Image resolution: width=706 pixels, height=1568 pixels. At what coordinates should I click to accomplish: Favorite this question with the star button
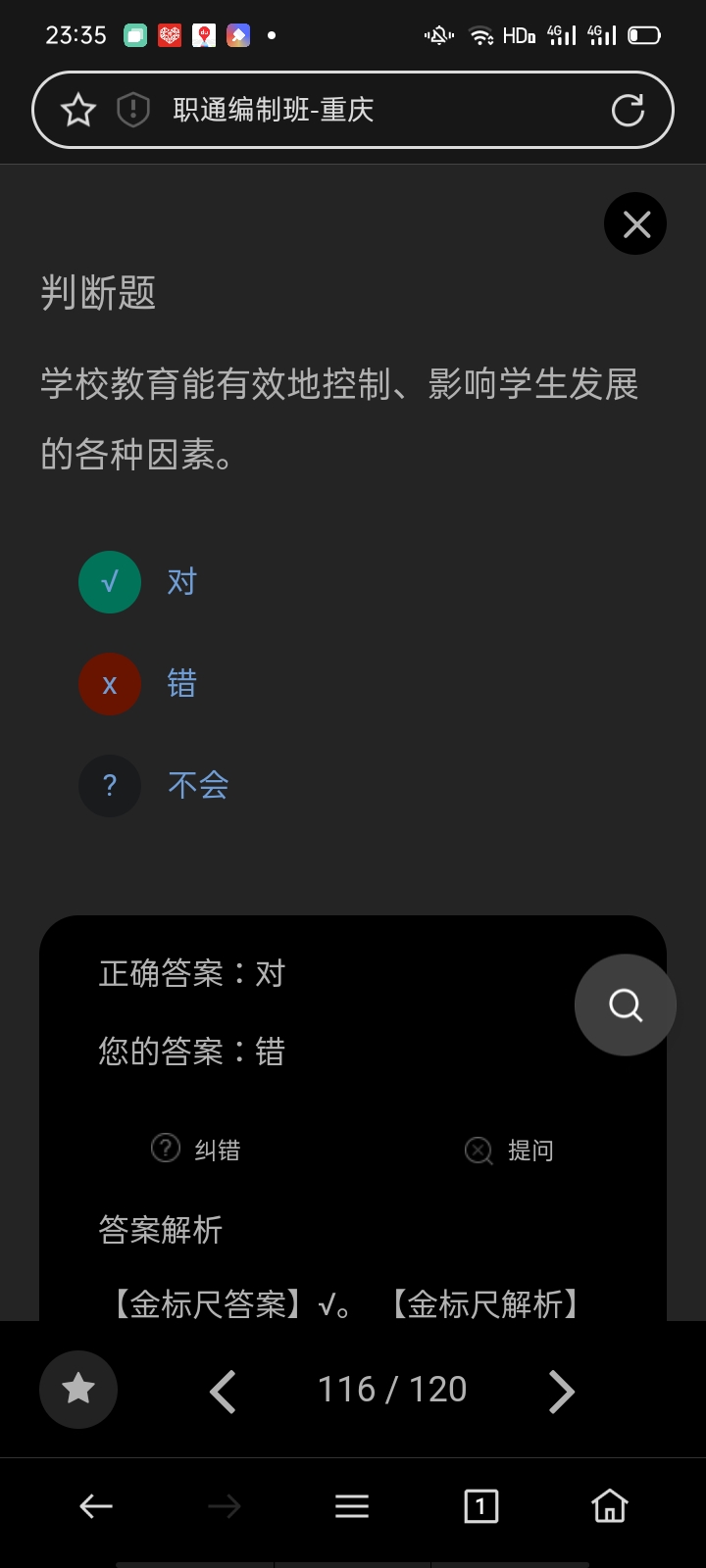click(x=78, y=1389)
